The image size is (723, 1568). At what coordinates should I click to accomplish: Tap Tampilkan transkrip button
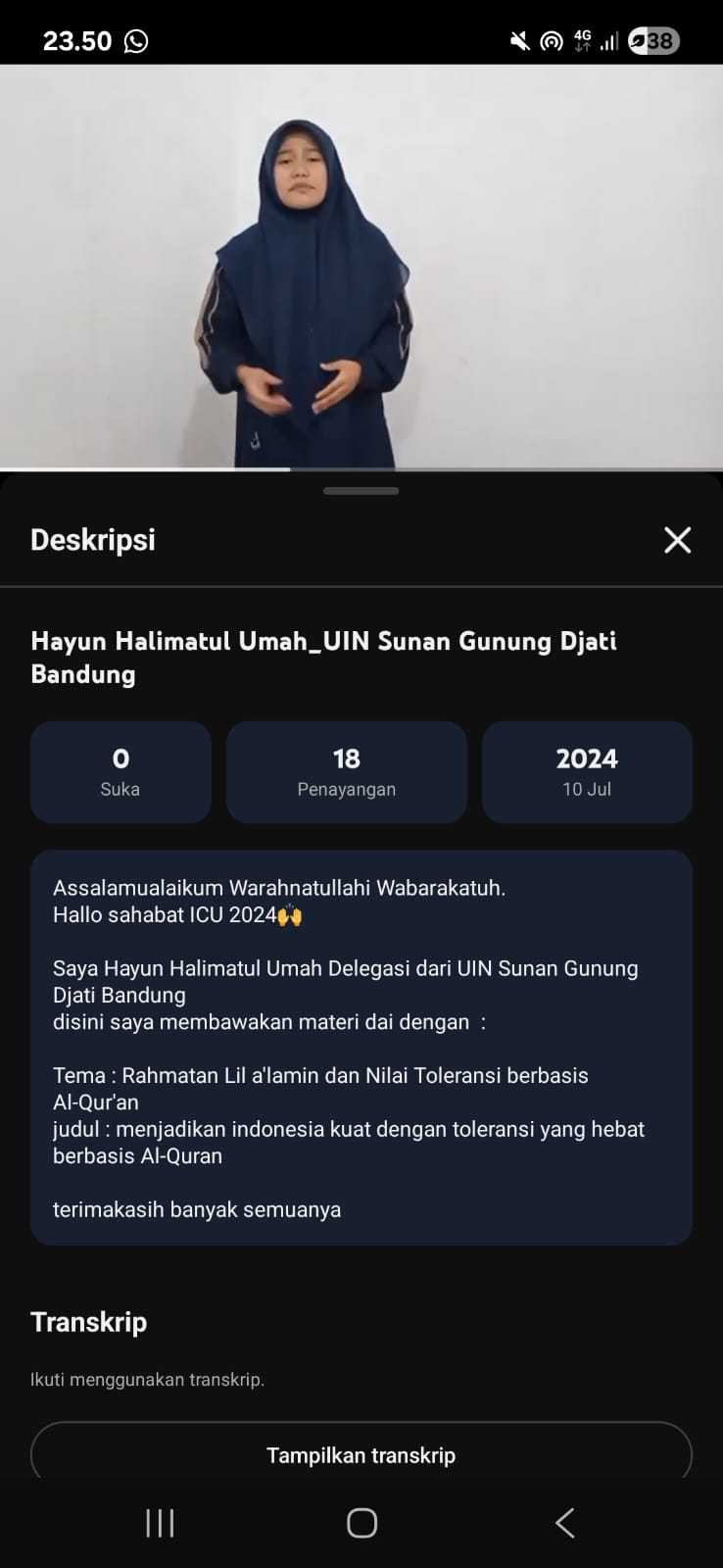(x=361, y=1454)
